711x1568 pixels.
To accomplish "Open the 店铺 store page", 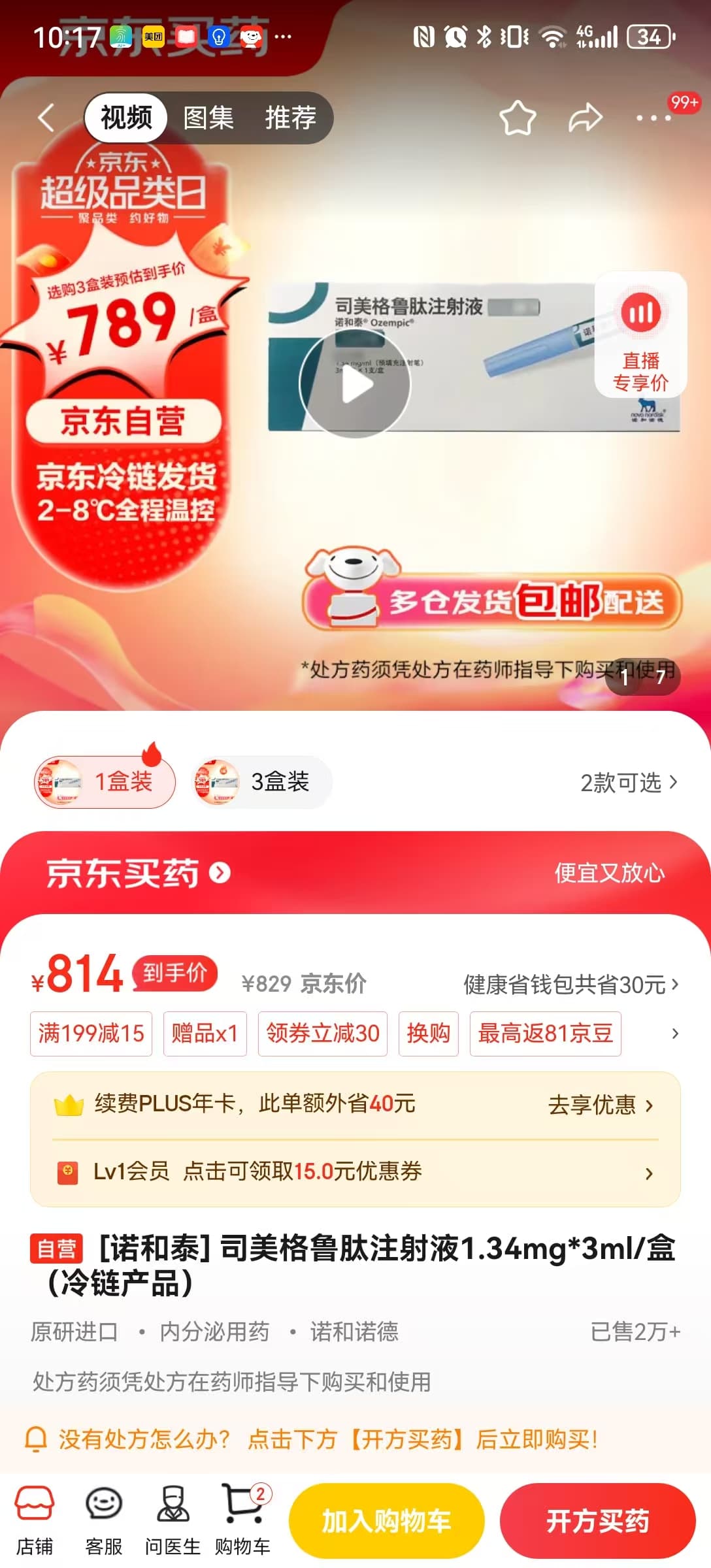I will click(x=35, y=1520).
